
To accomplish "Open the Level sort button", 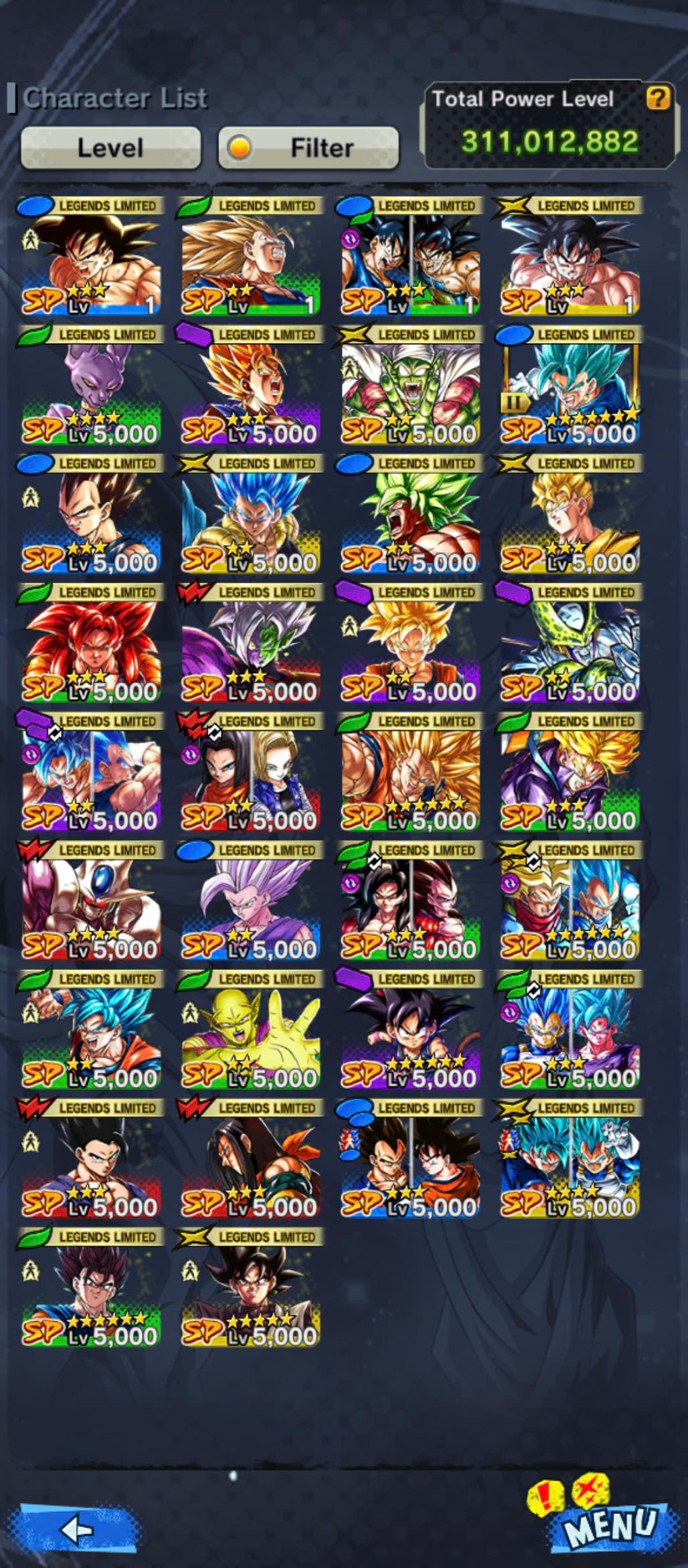I will click(x=110, y=148).
